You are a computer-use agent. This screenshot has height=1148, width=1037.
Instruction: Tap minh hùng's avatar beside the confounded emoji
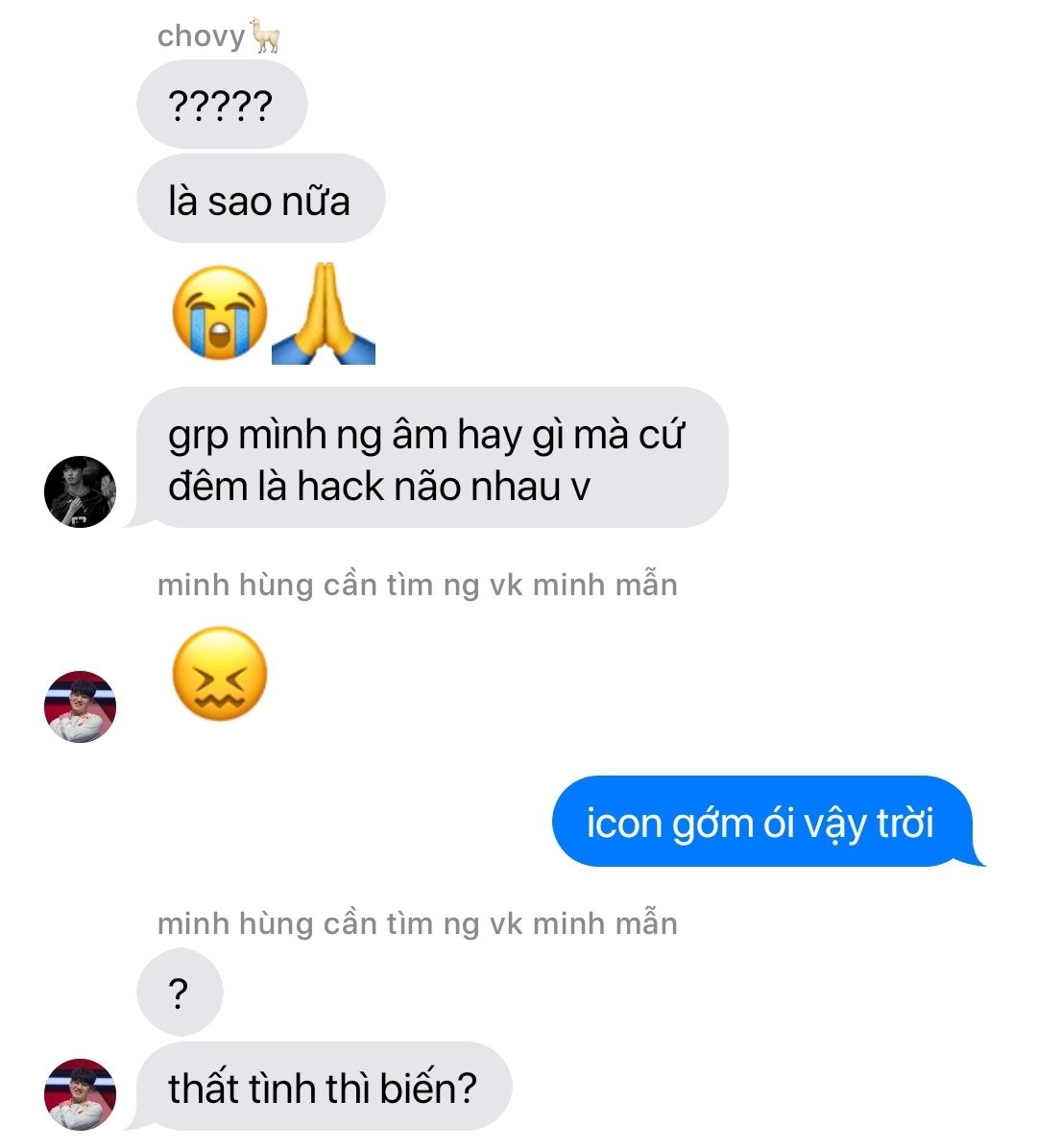80,706
